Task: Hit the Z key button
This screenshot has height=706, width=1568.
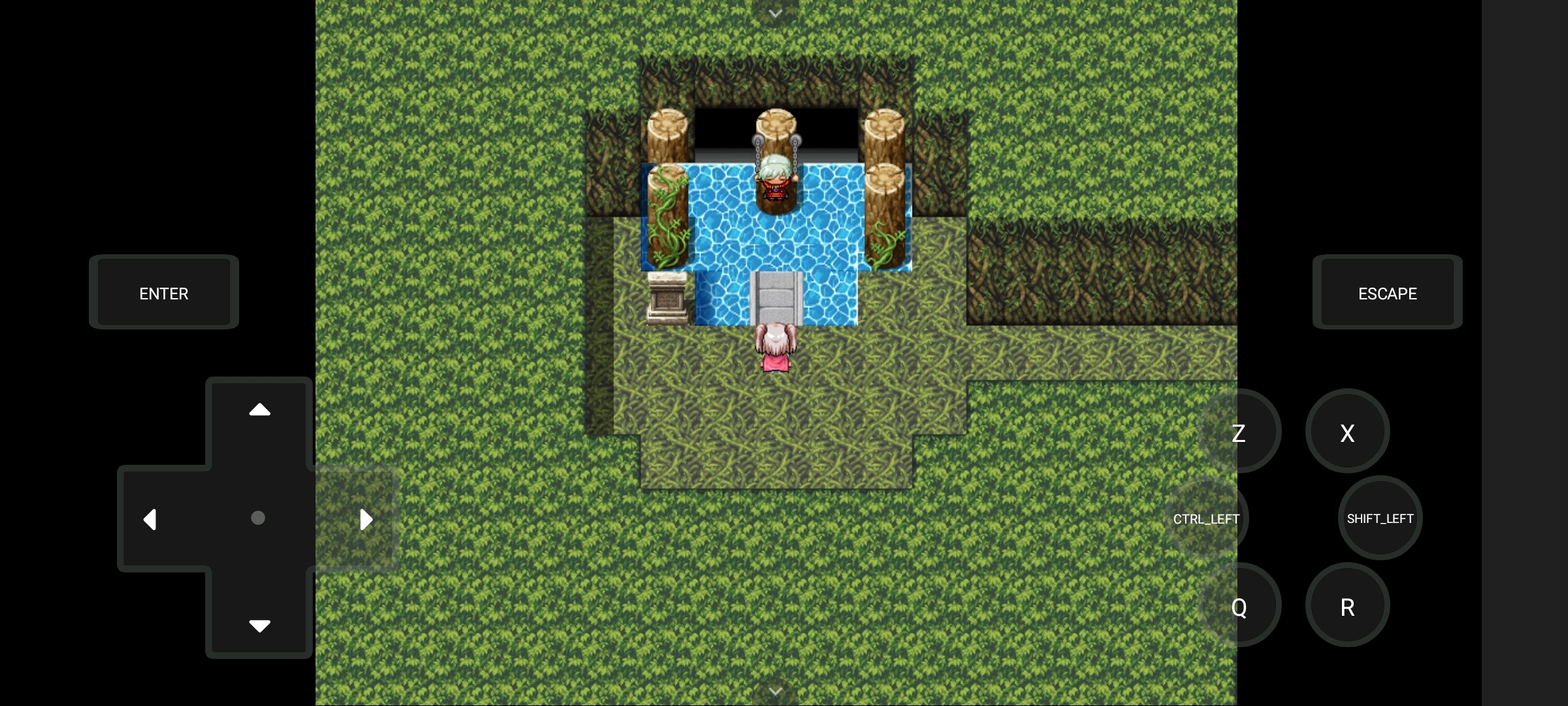Action: (x=1239, y=432)
